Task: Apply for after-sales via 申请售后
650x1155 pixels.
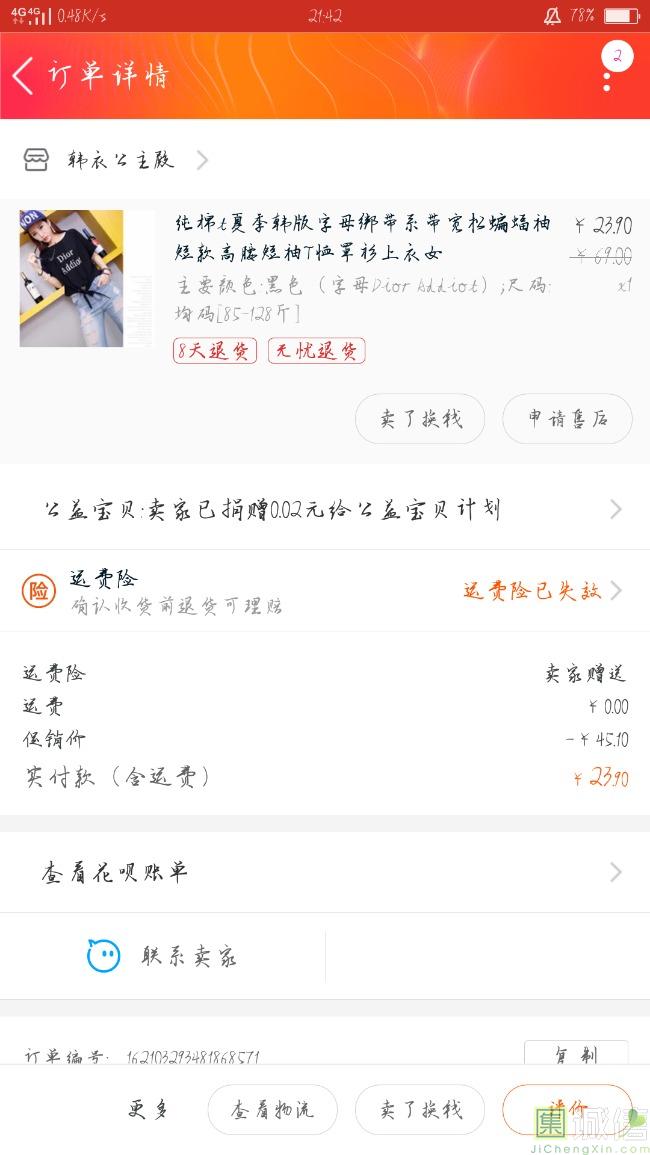Action: (567, 419)
